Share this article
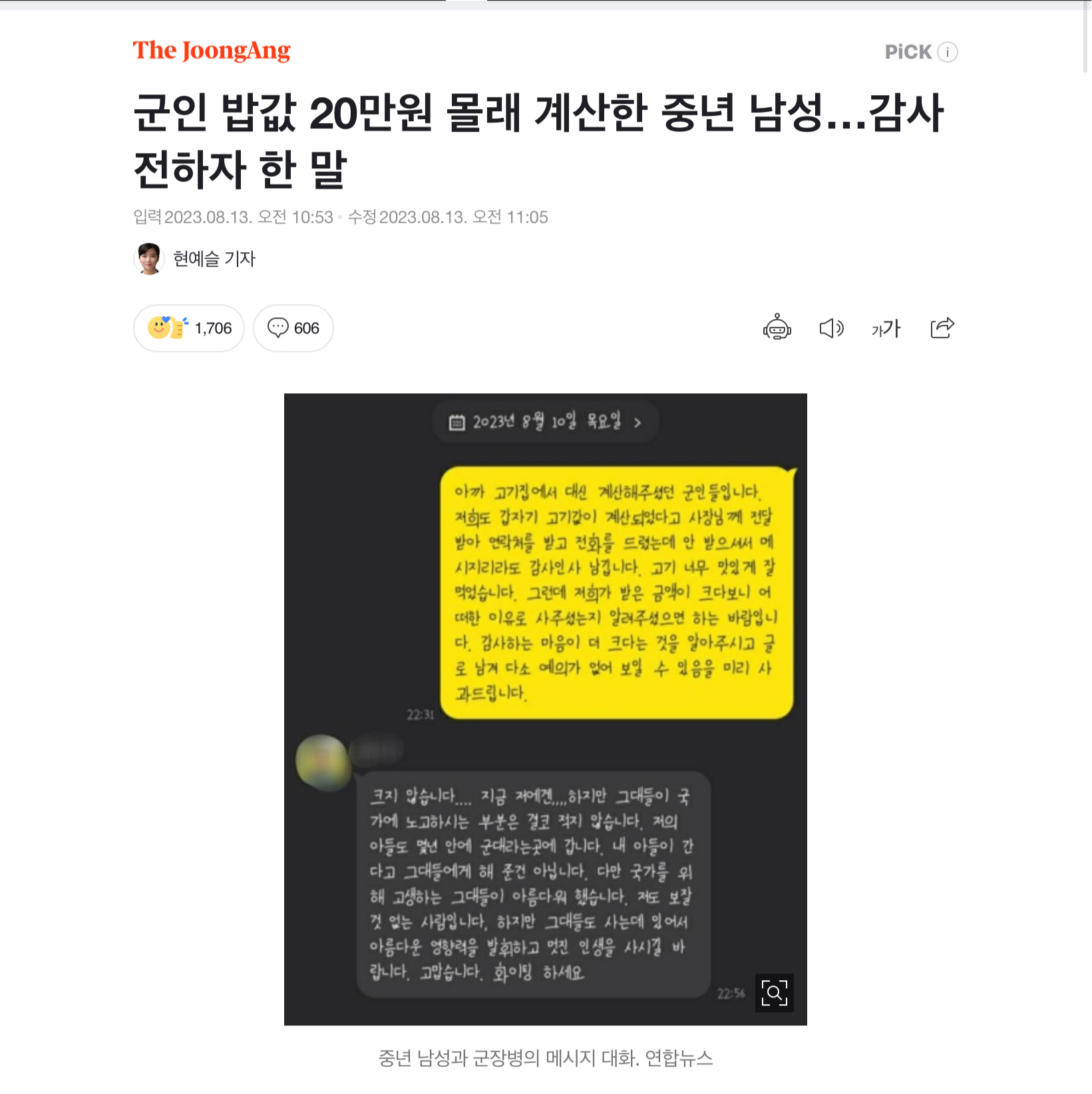The width and height of the screenshot is (1092, 1094). click(x=942, y=327)
